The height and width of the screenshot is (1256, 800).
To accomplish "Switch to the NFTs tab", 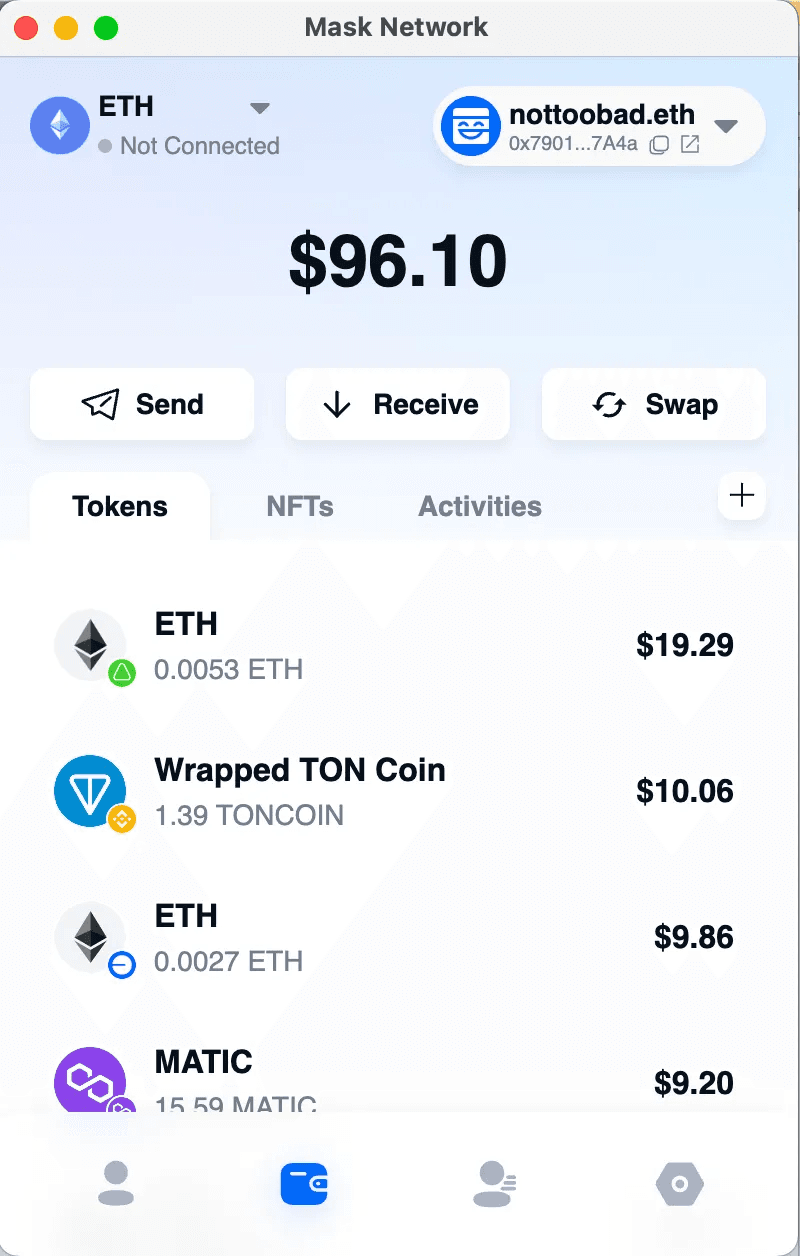I will point(300,506).
